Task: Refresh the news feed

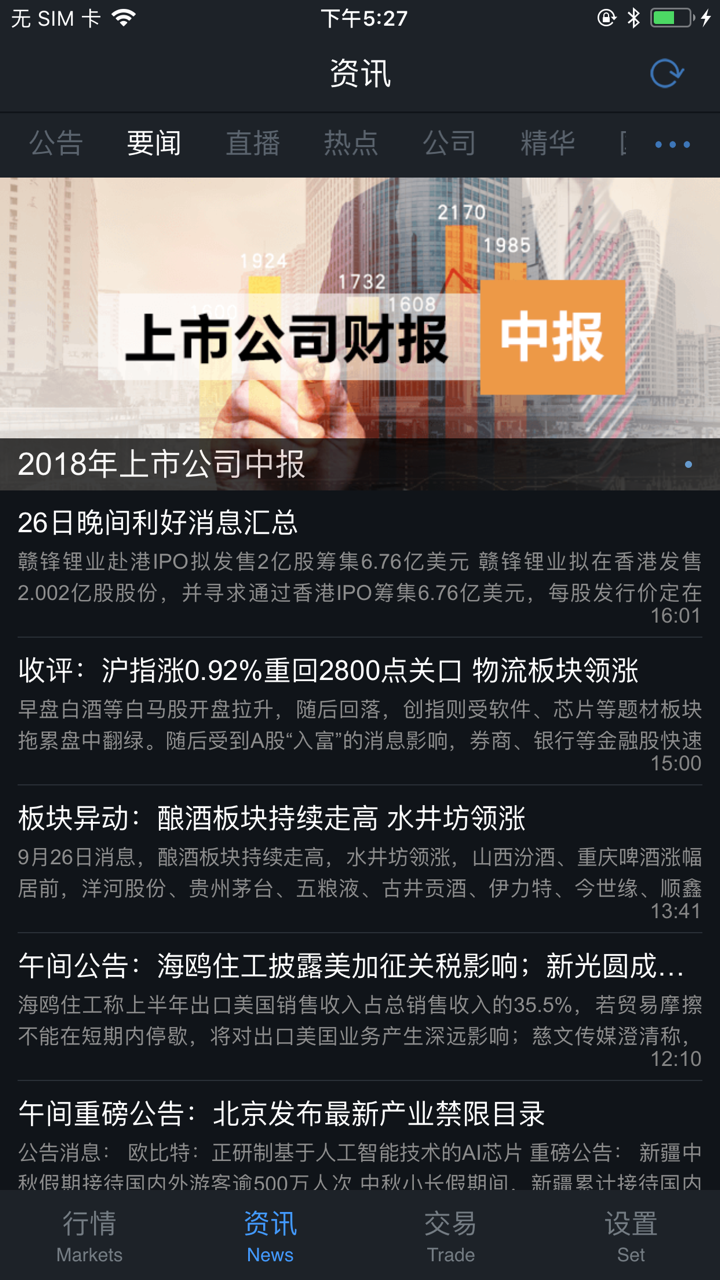Action: pos(666,74)
